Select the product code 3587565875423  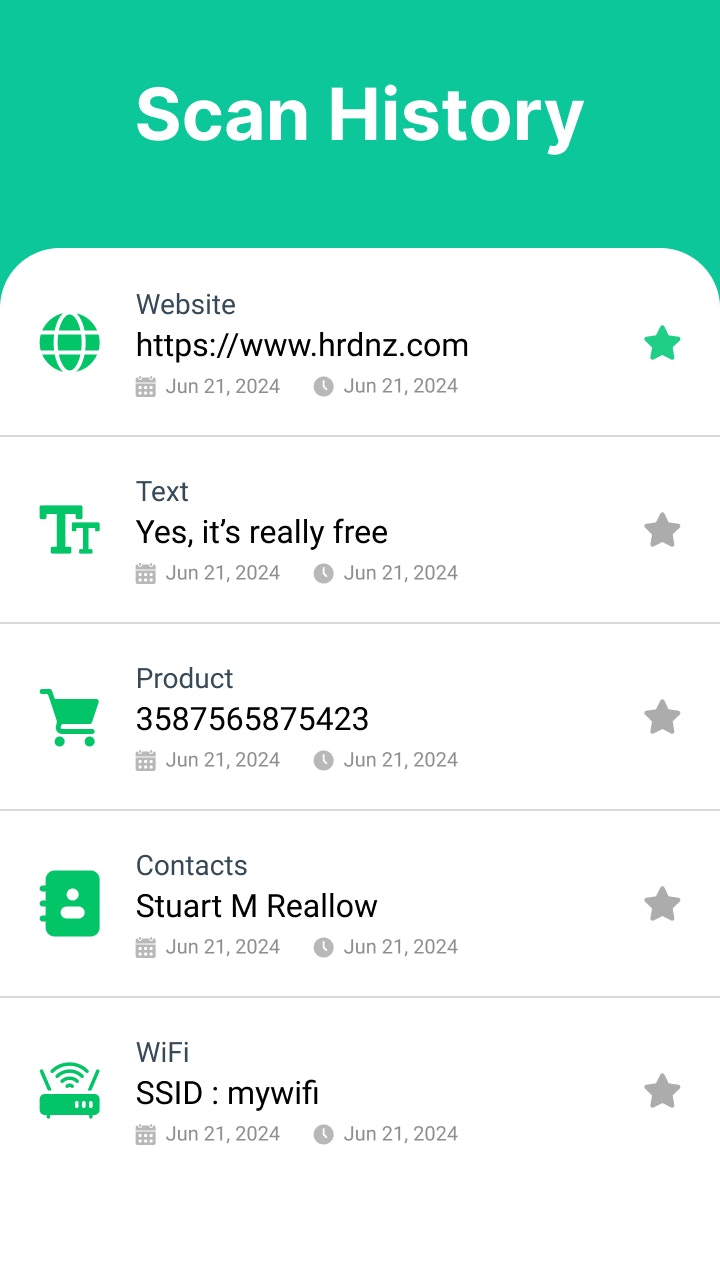(252, 719)
